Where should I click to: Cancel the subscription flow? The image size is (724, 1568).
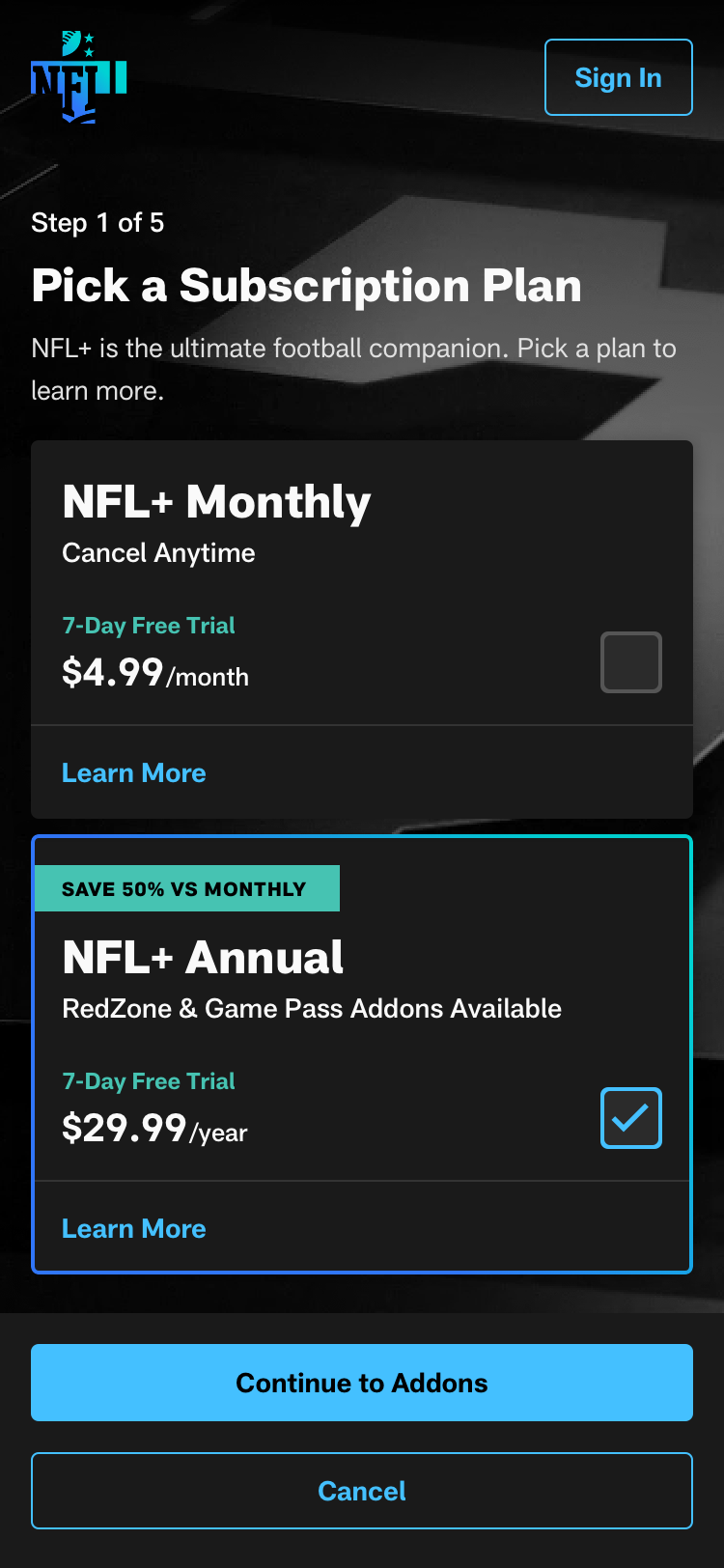pyautogui.click(x=362, y=1491)
